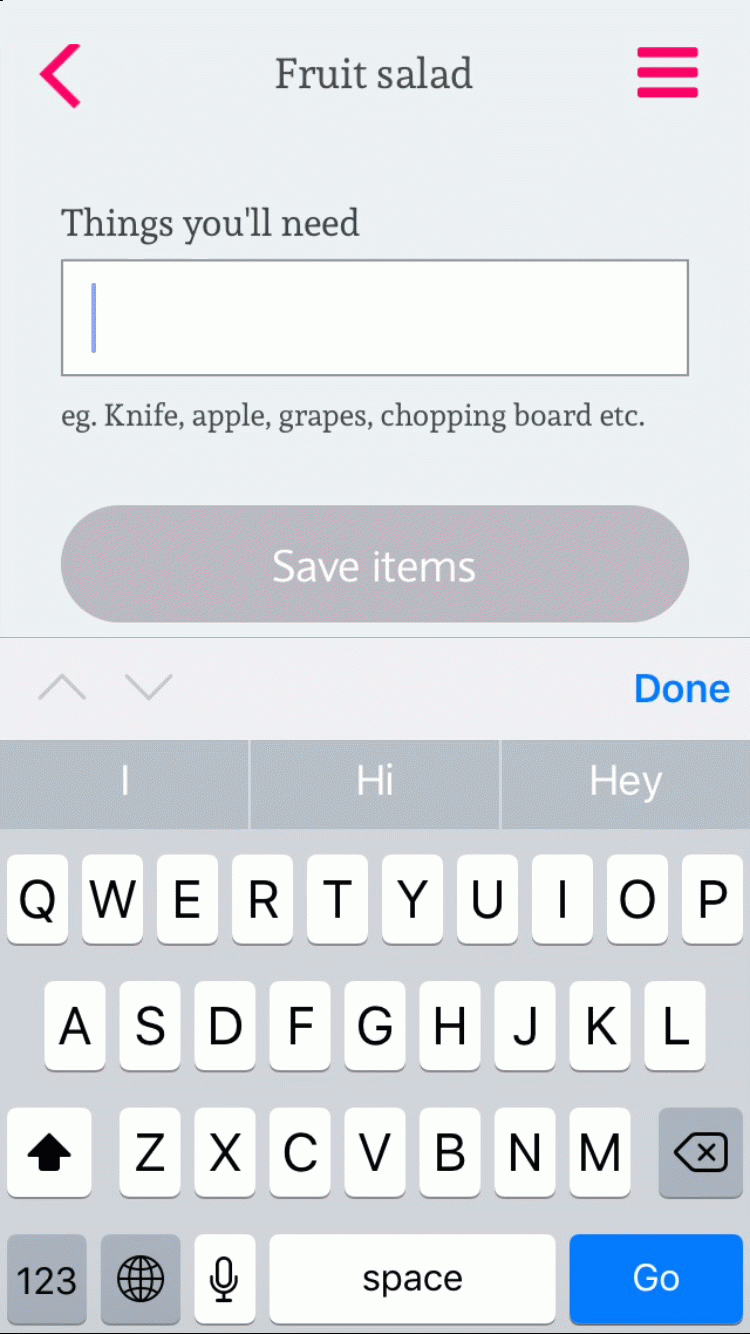
Task: Tap the Save items button
Action: click(x=375, y=565)
